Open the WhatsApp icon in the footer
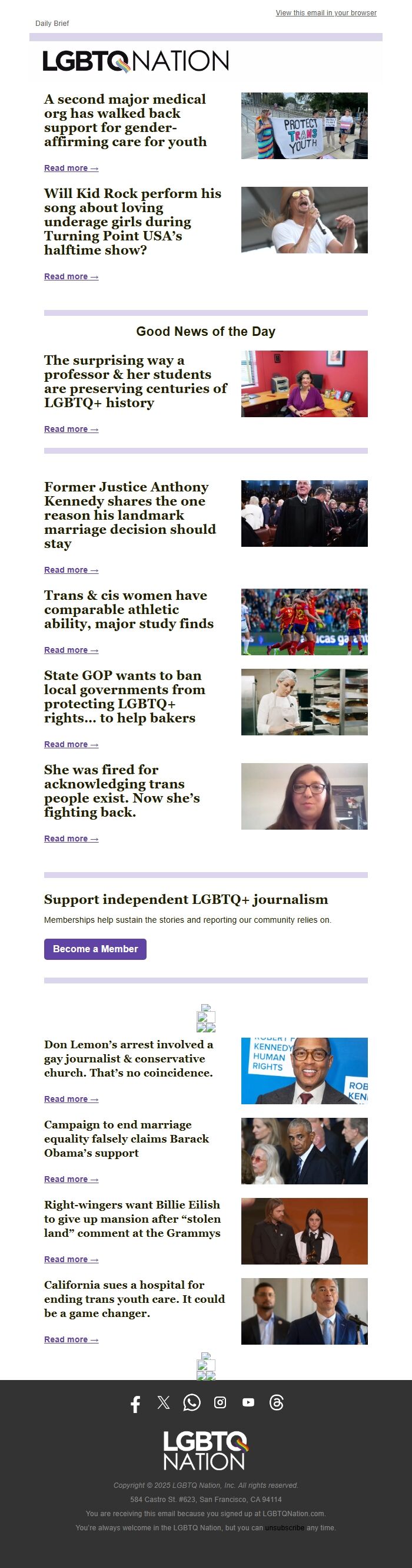Screen dimensions: 412x1568 (191, 1402)
